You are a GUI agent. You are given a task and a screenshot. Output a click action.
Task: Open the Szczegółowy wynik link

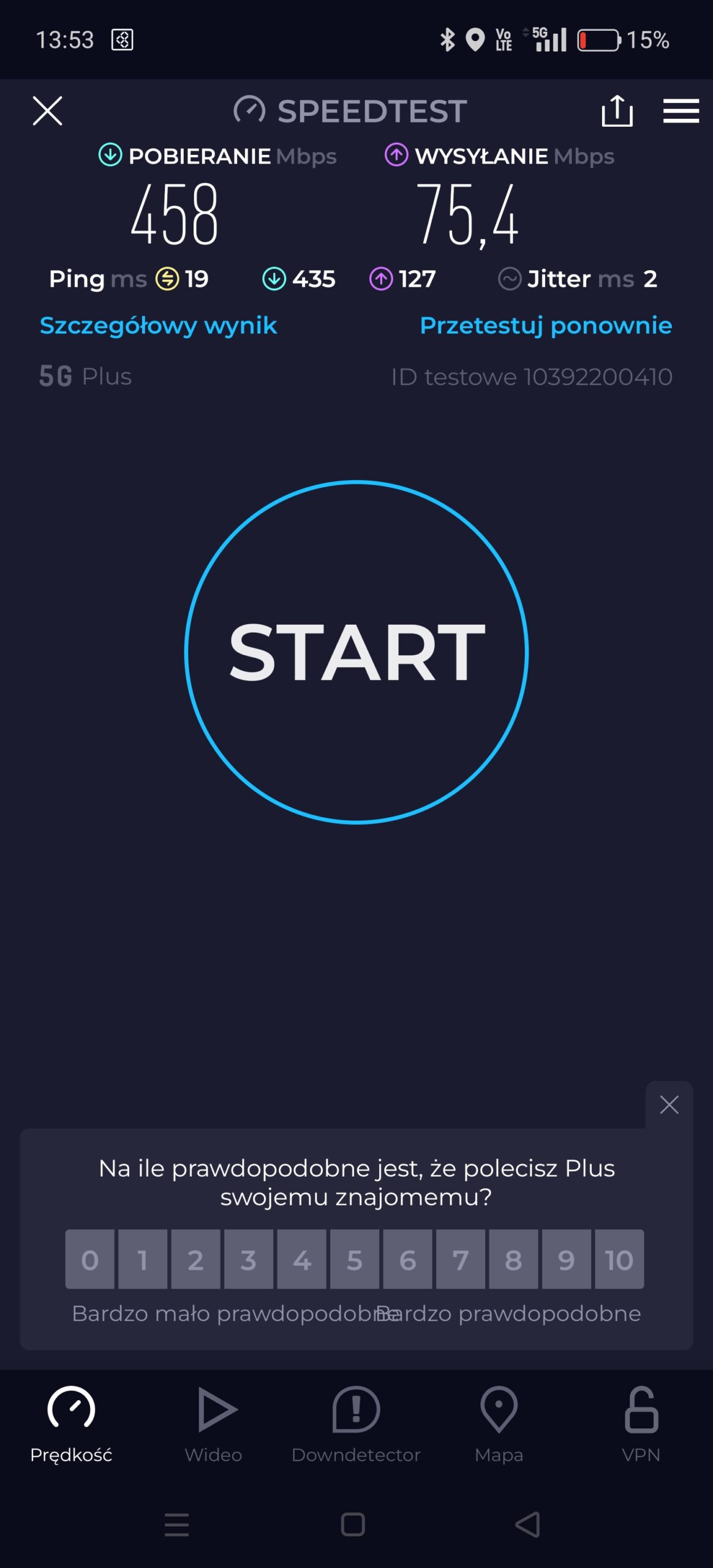coord(158,325)
